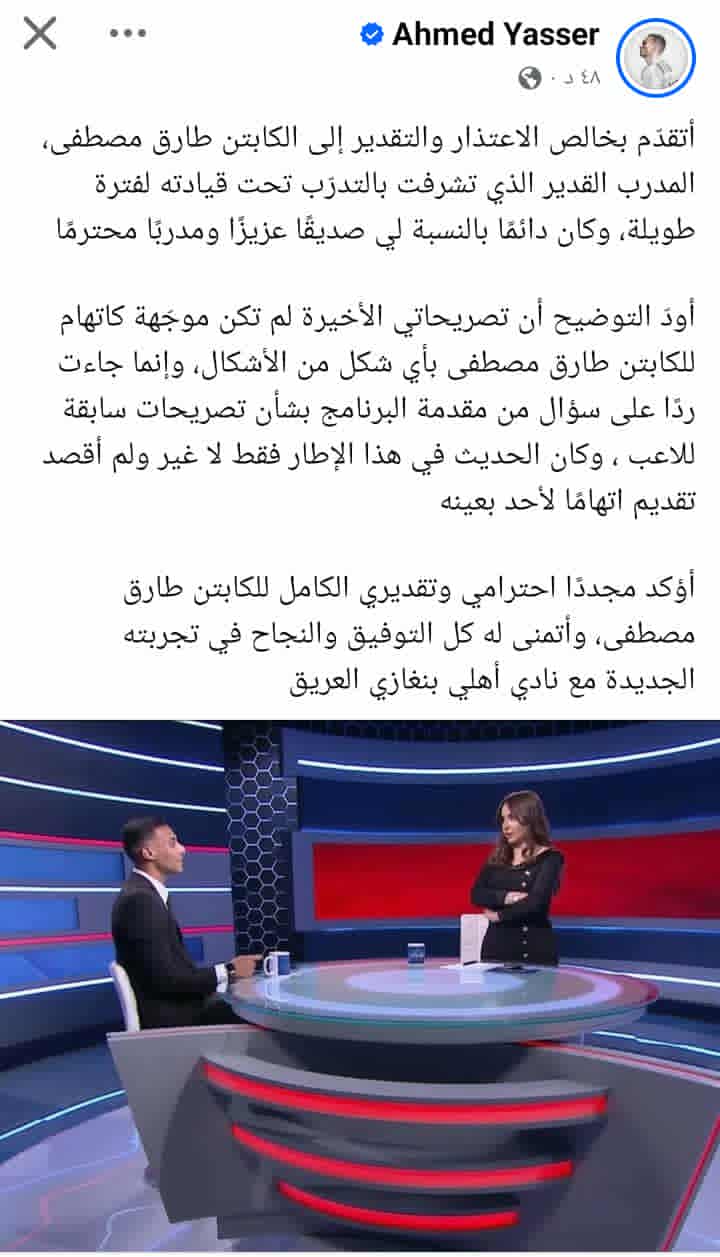
Task: Open the post's three-dot options menu
Action: pyautogui.click(x=128, y=35)
